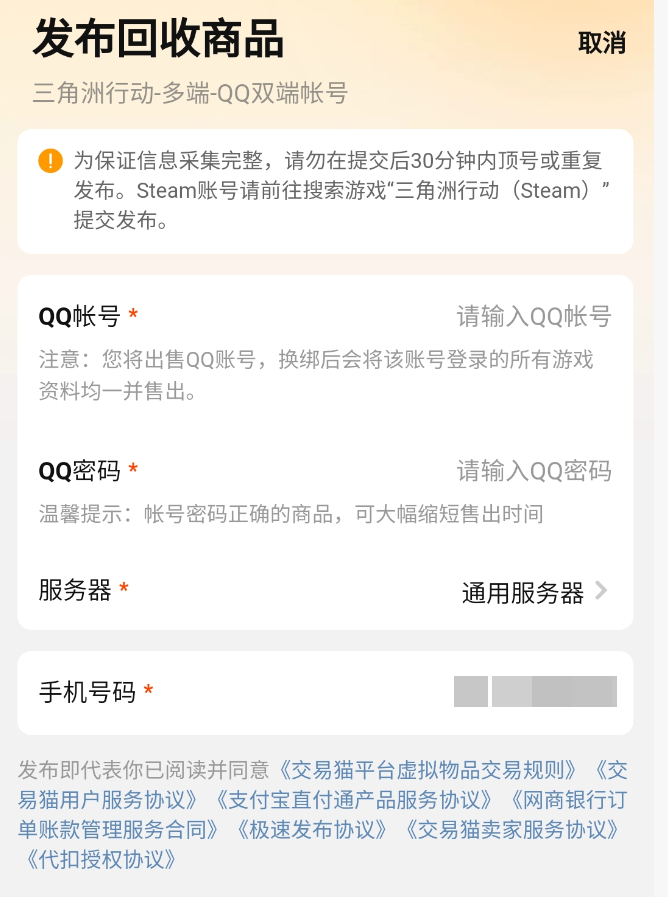Tap 取消 to cancel publishing

click(x=601, y=43)
